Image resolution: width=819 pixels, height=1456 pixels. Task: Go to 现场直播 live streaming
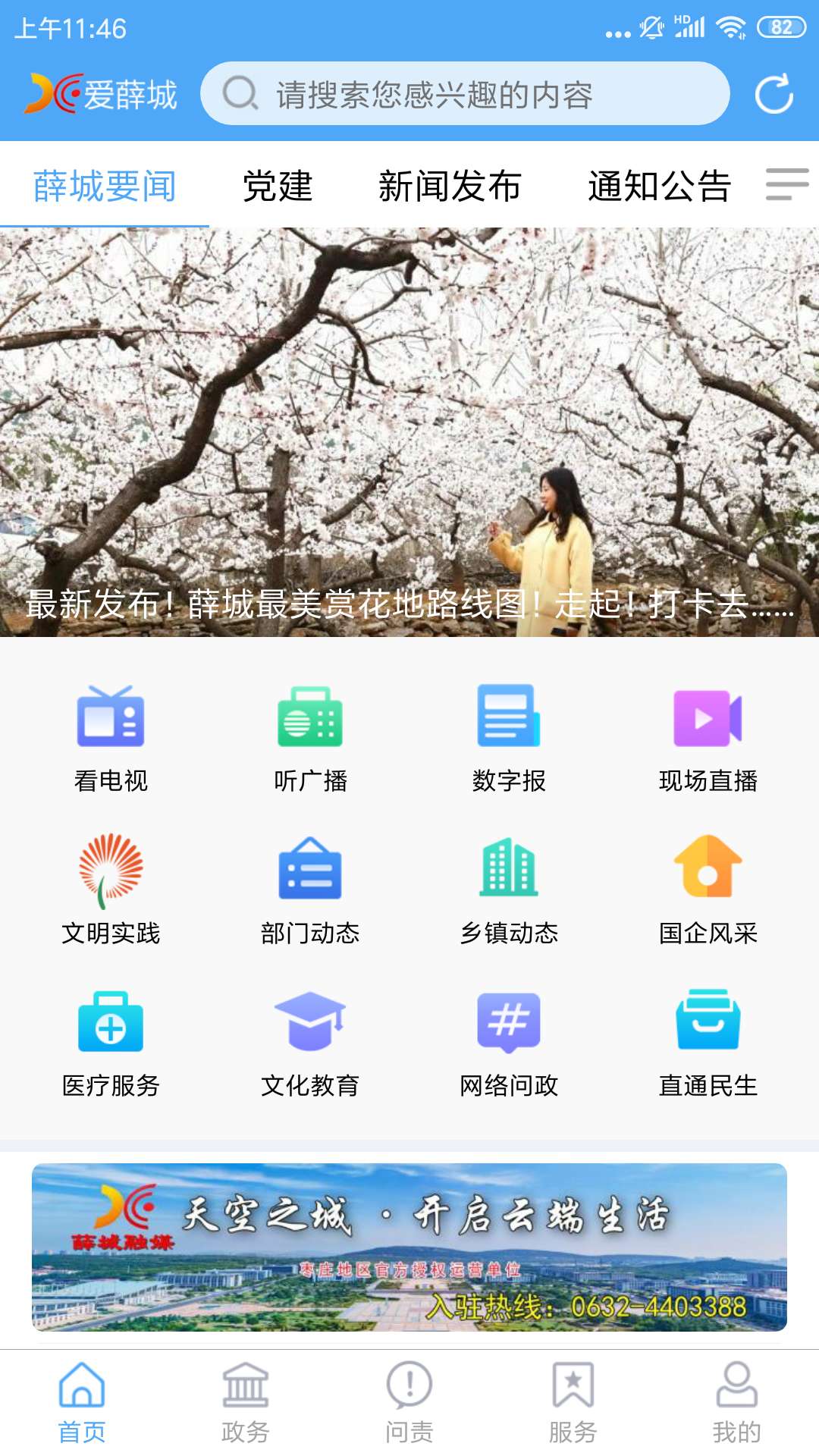click(x=708, y=737)
